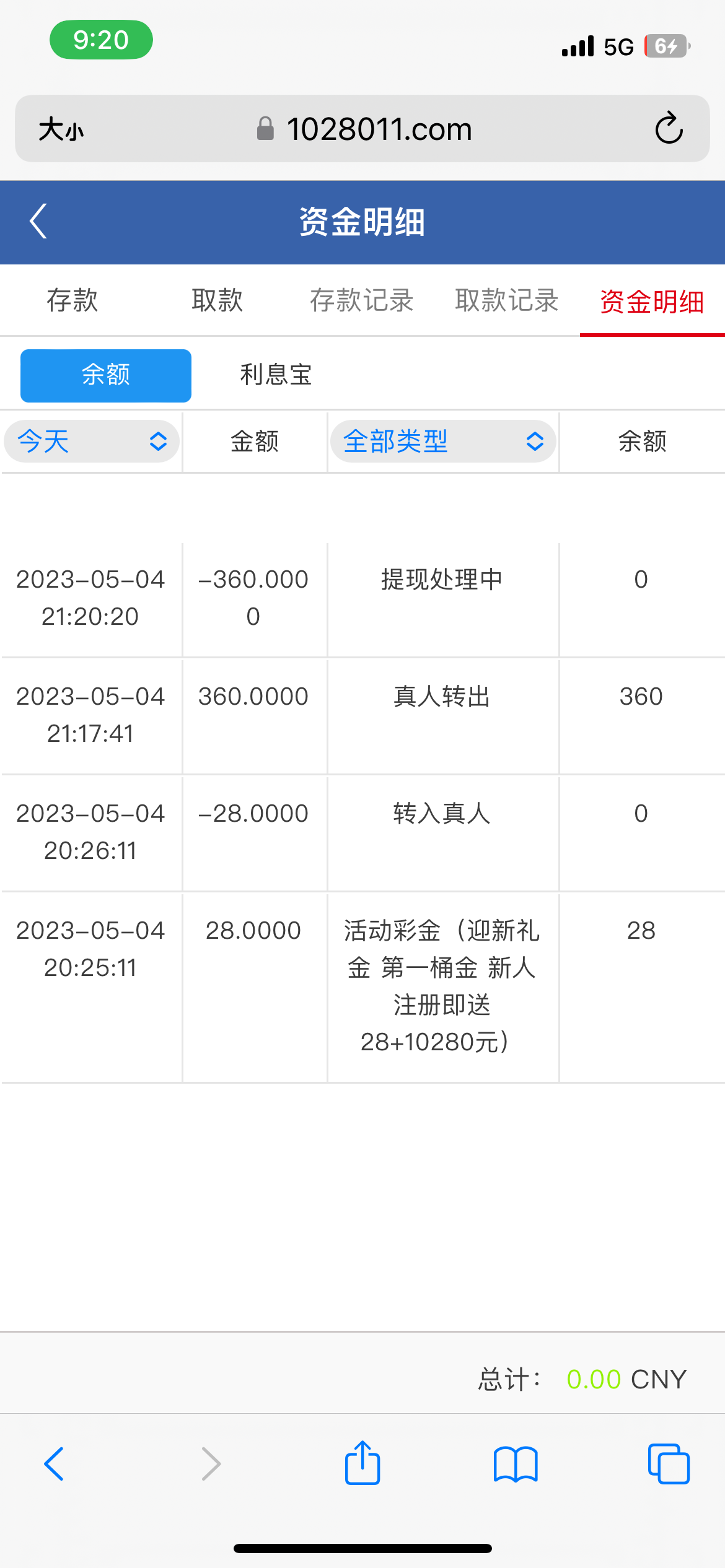Expand the 全部类型 type dropdown

[x=442, y=442]
